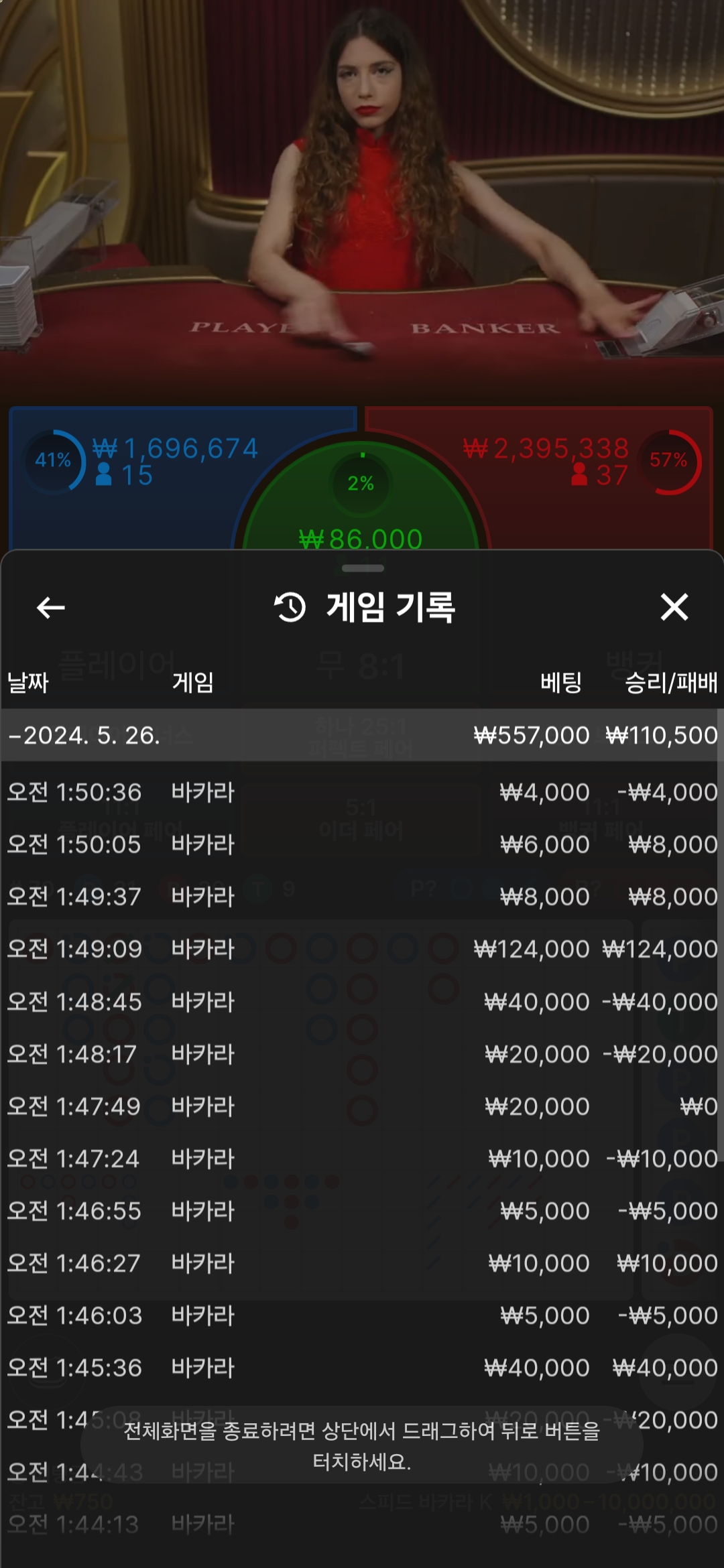View details of the 오전 1:49:37 round
724x1568 pixels.
[x=362, y=897]
